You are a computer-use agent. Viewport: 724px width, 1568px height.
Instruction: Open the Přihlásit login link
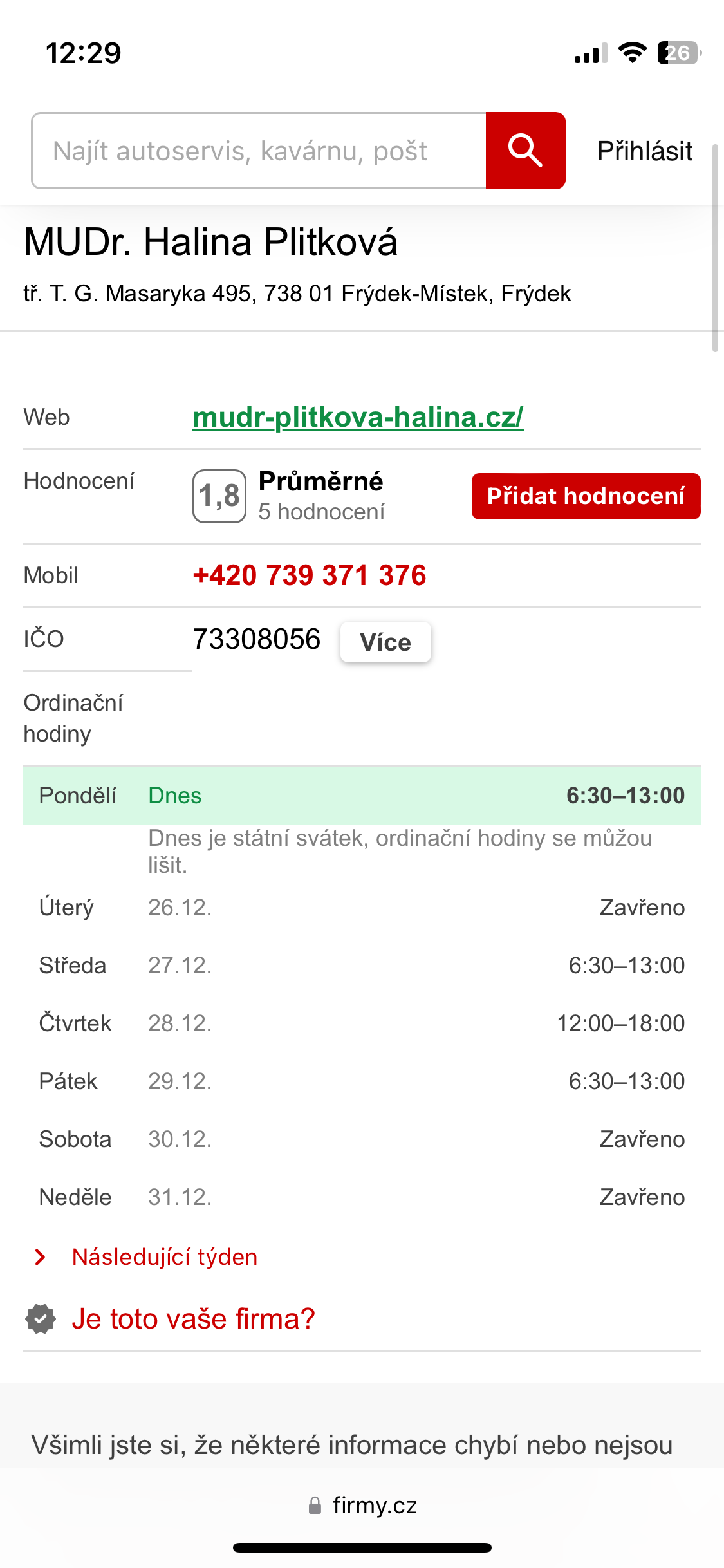click(644, 151)
